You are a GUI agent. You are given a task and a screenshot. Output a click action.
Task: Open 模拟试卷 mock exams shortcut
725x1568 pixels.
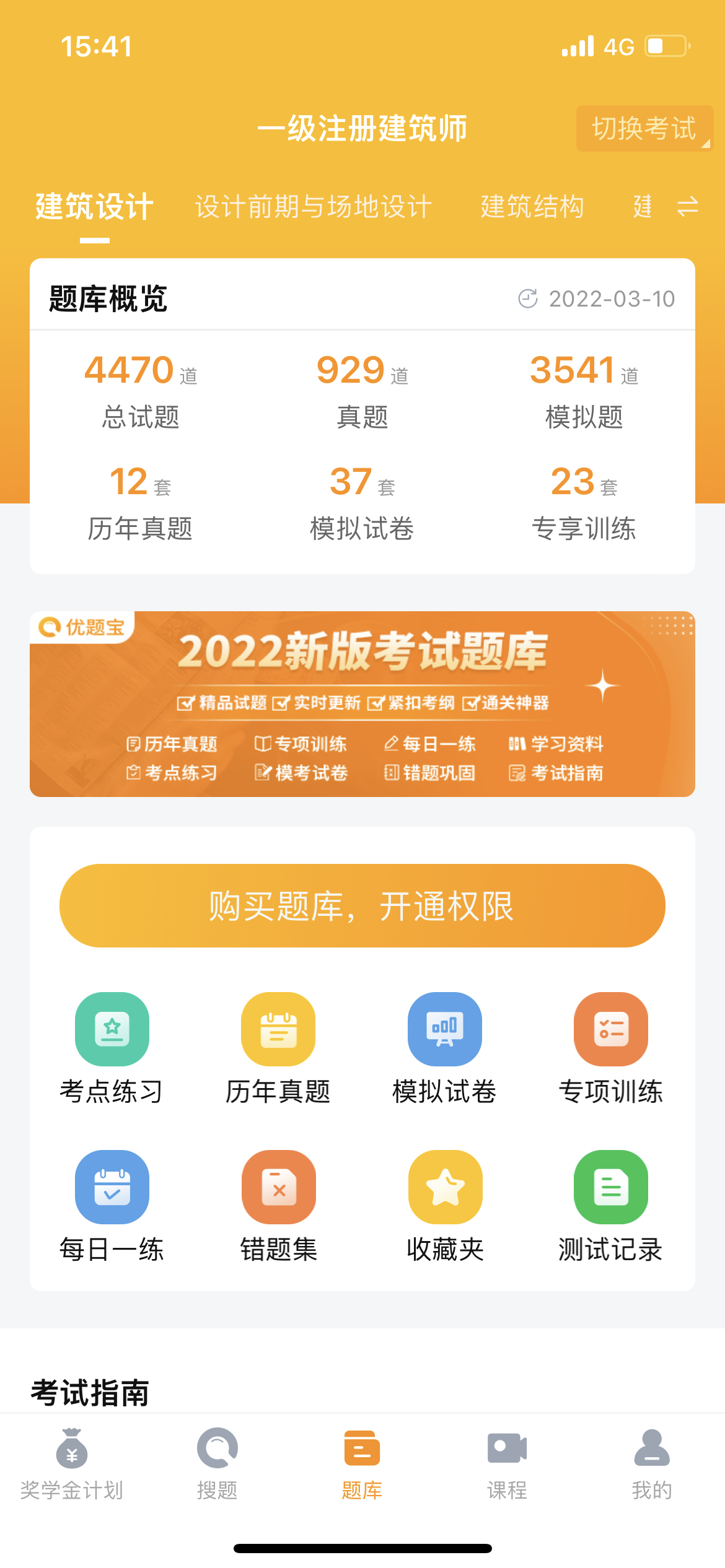pyautogui.click(x=444, y=1048)
